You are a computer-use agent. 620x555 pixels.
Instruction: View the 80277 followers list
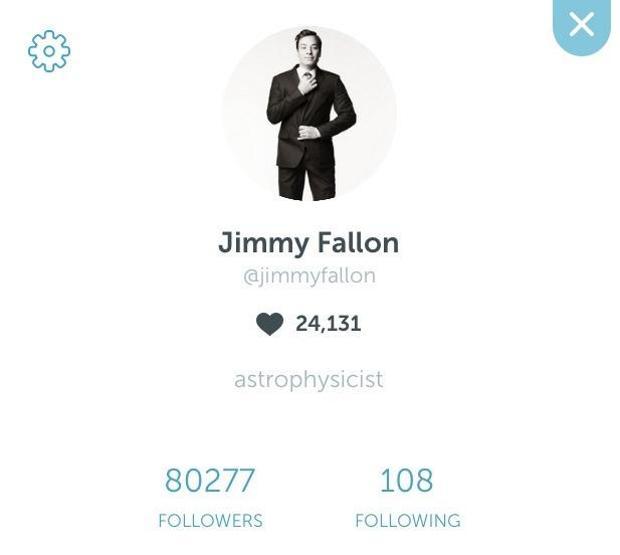click(x=210, y=497)
